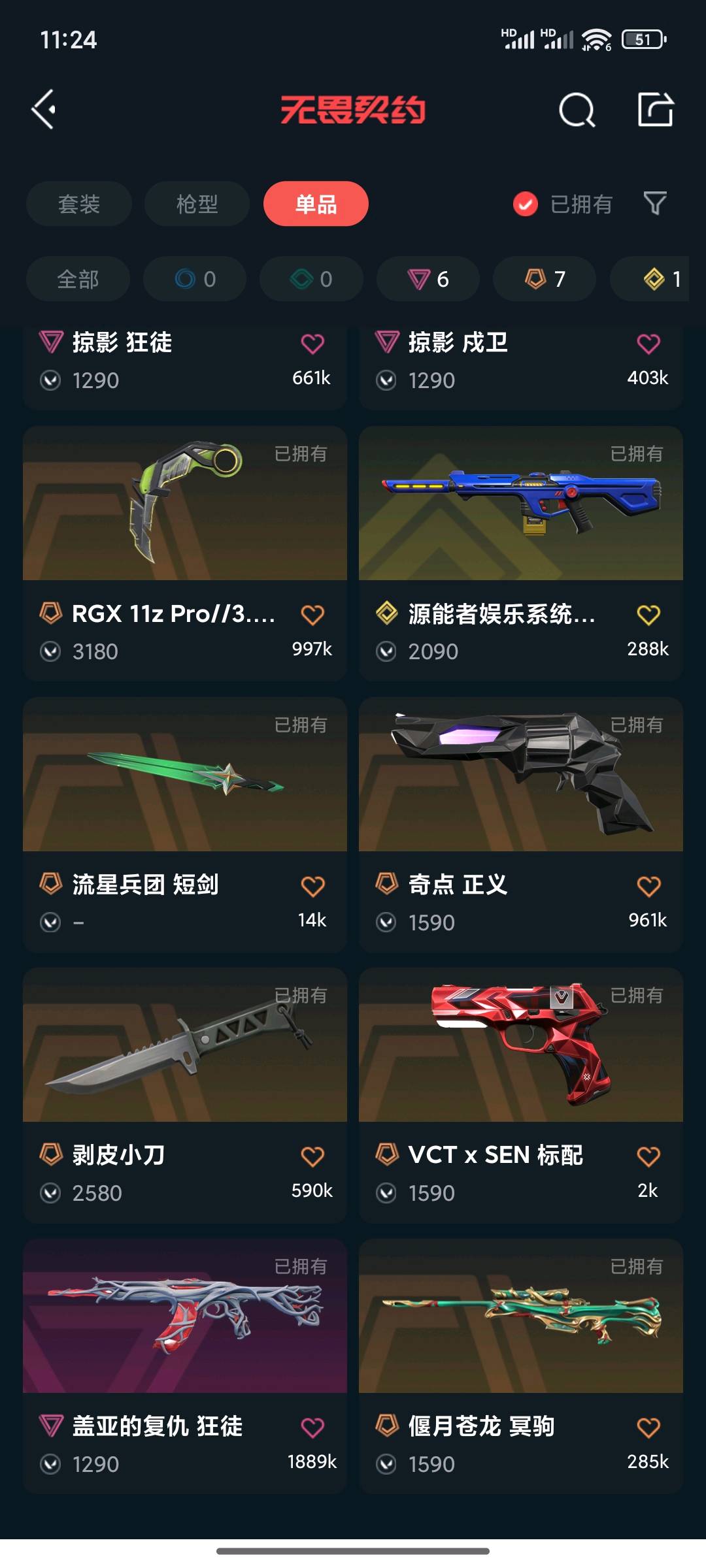Filter by the orange tier chip showing 7

click(545, 279)
